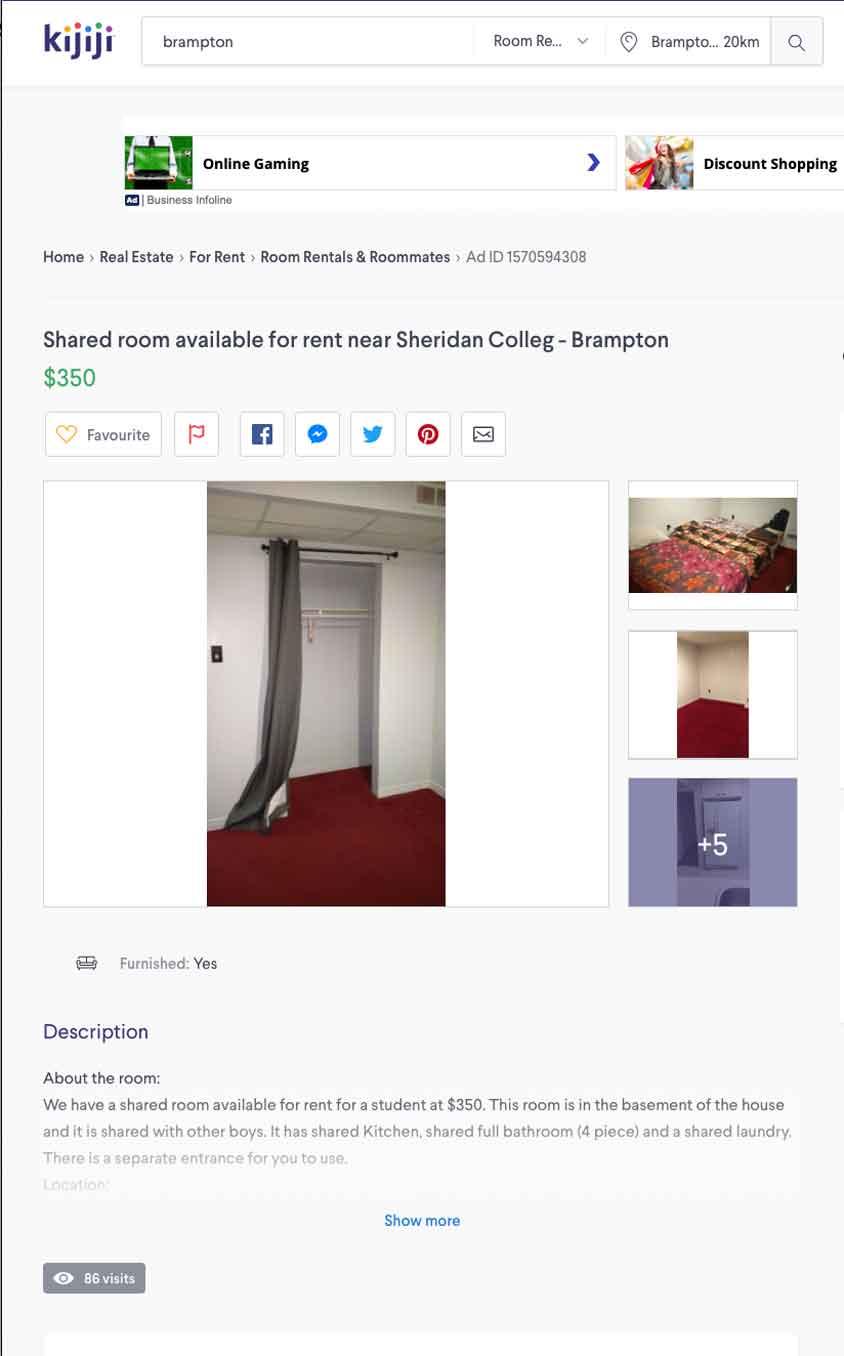Share listing on Facebook

pyautogui.click(x=262, y=434)
